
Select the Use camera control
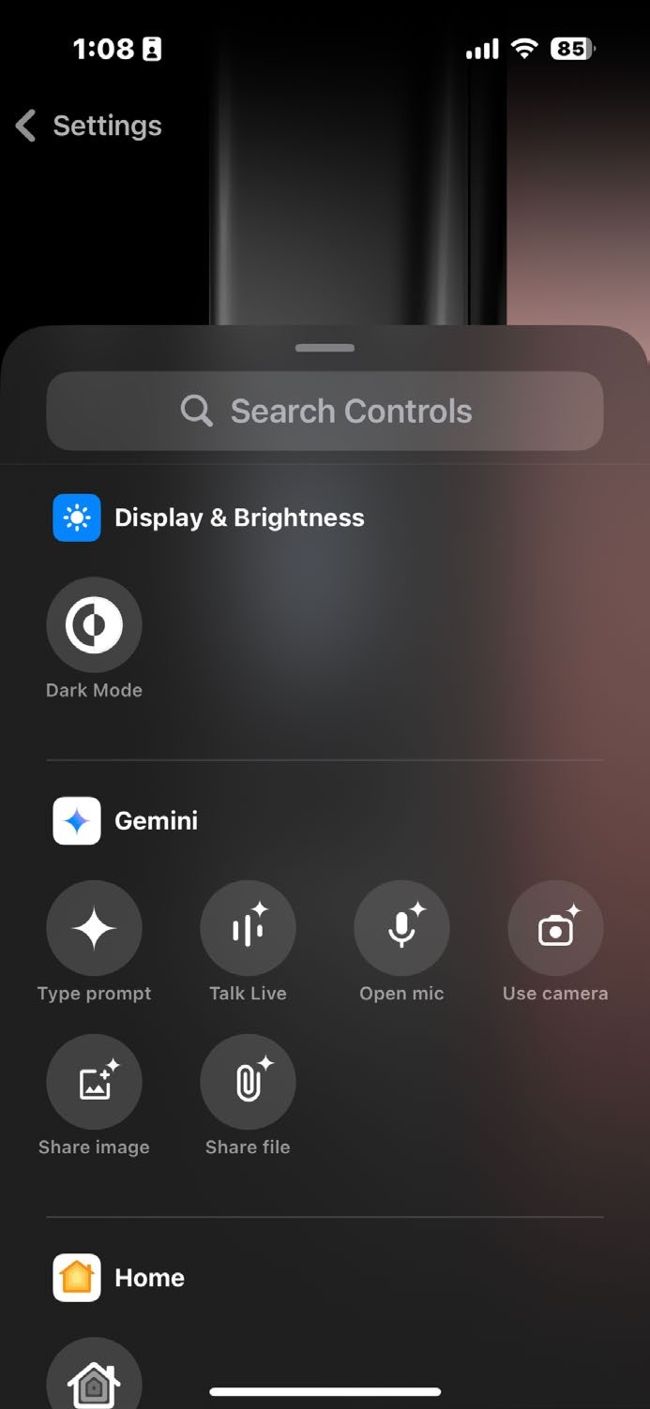pyautogui.click(x=556, y=929)
